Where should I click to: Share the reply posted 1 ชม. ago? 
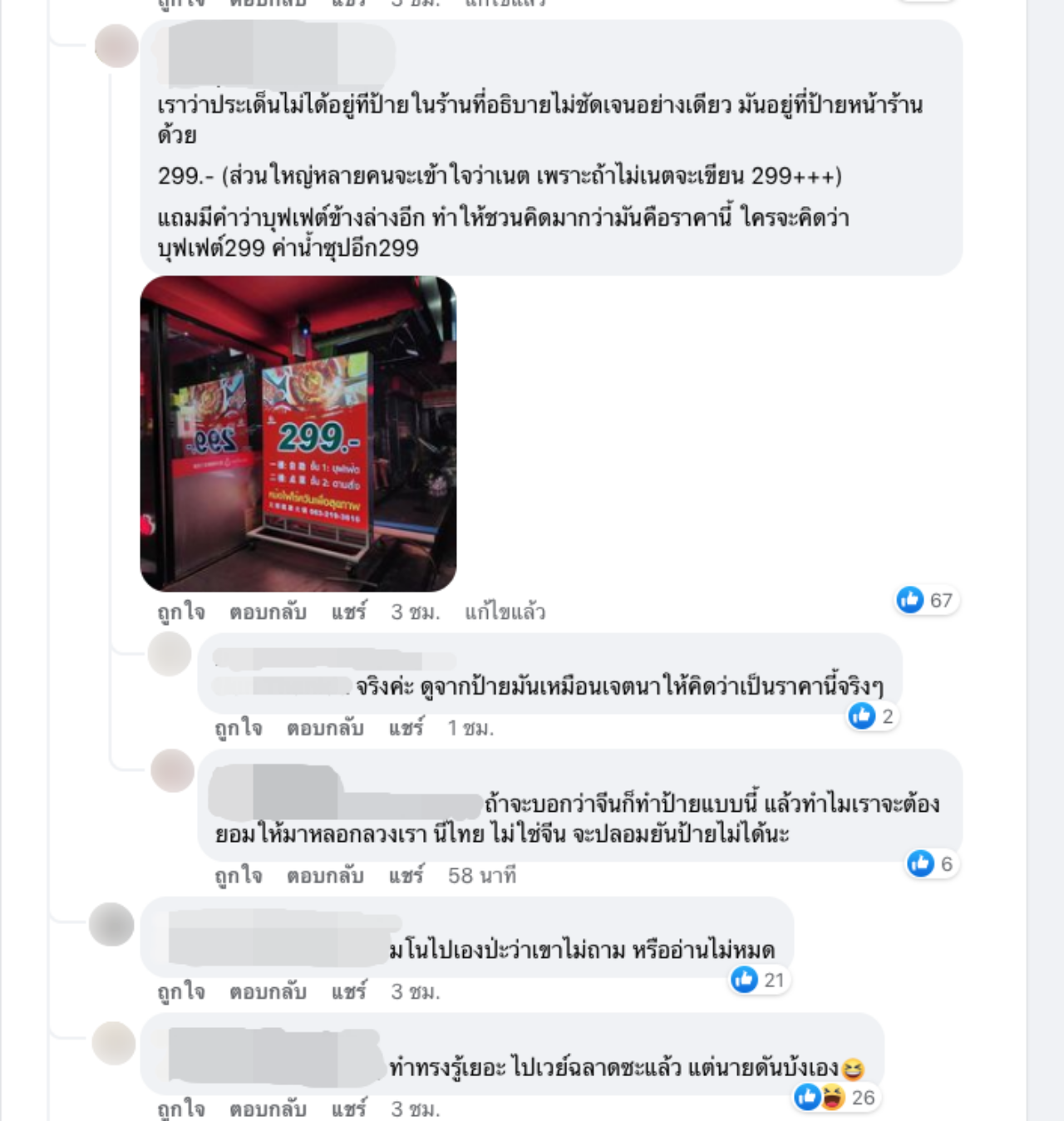click(x=406, y=729)
